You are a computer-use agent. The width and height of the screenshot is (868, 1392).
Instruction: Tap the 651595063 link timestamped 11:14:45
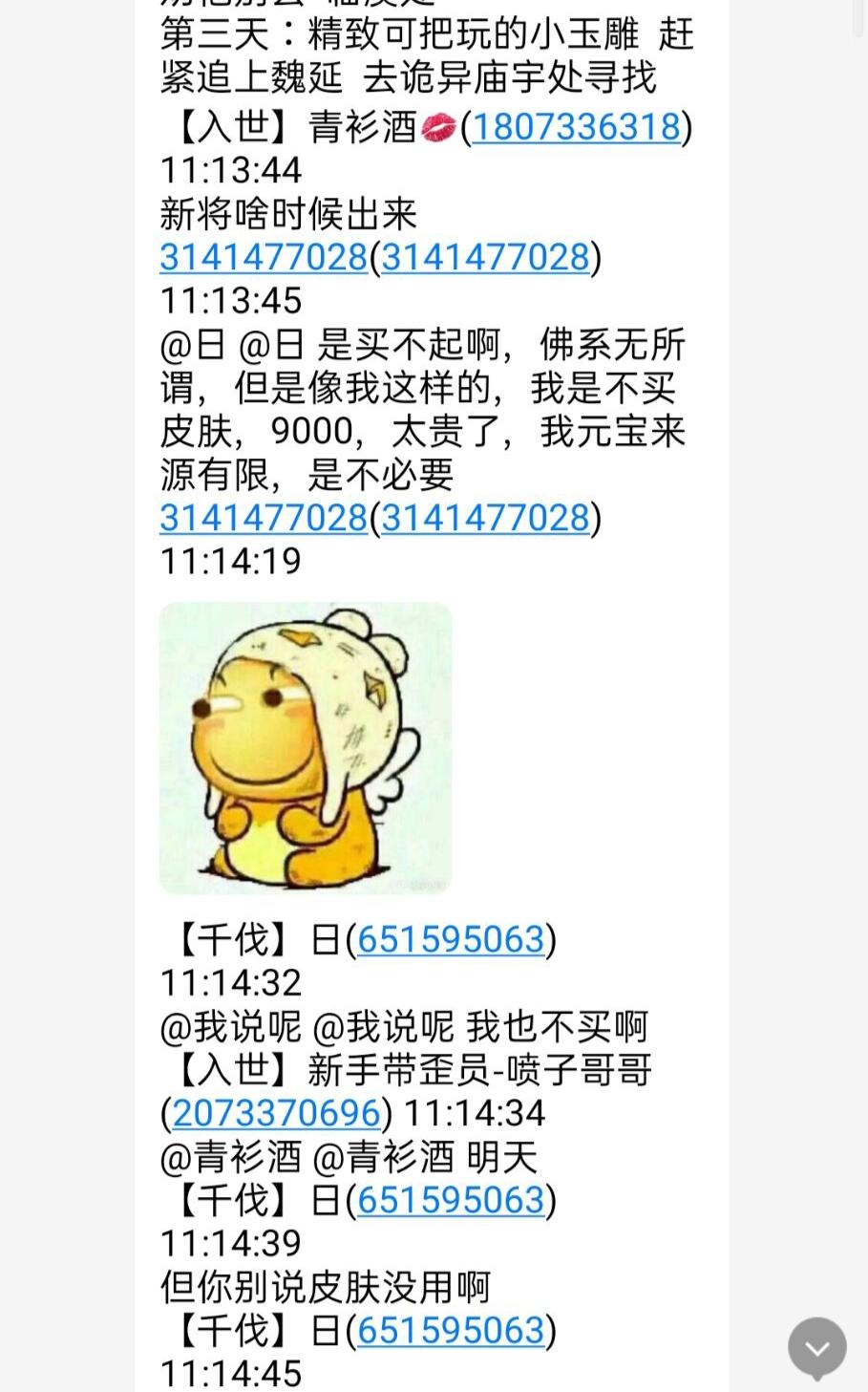click(450, 1330)
